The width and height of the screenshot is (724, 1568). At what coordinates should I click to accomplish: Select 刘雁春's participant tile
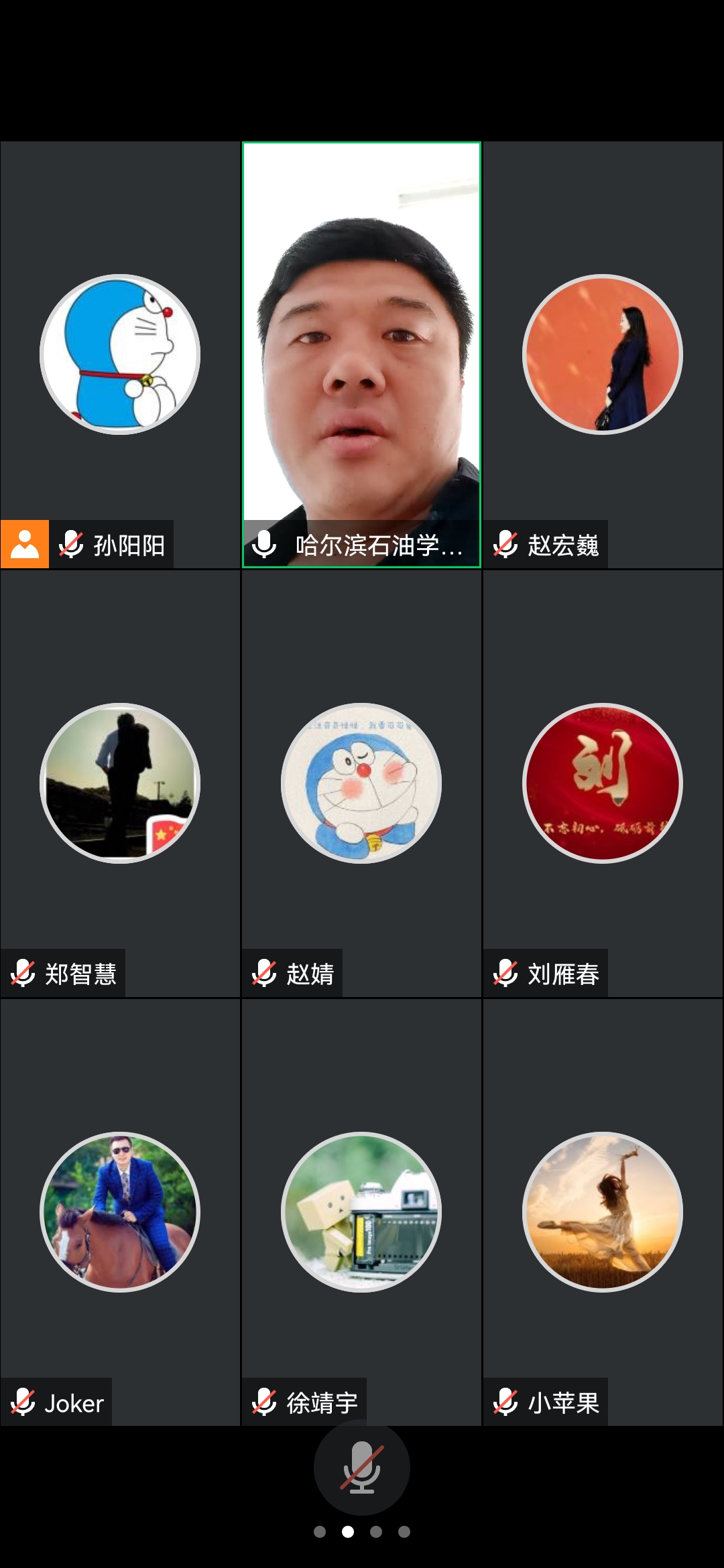pos(603,784)
